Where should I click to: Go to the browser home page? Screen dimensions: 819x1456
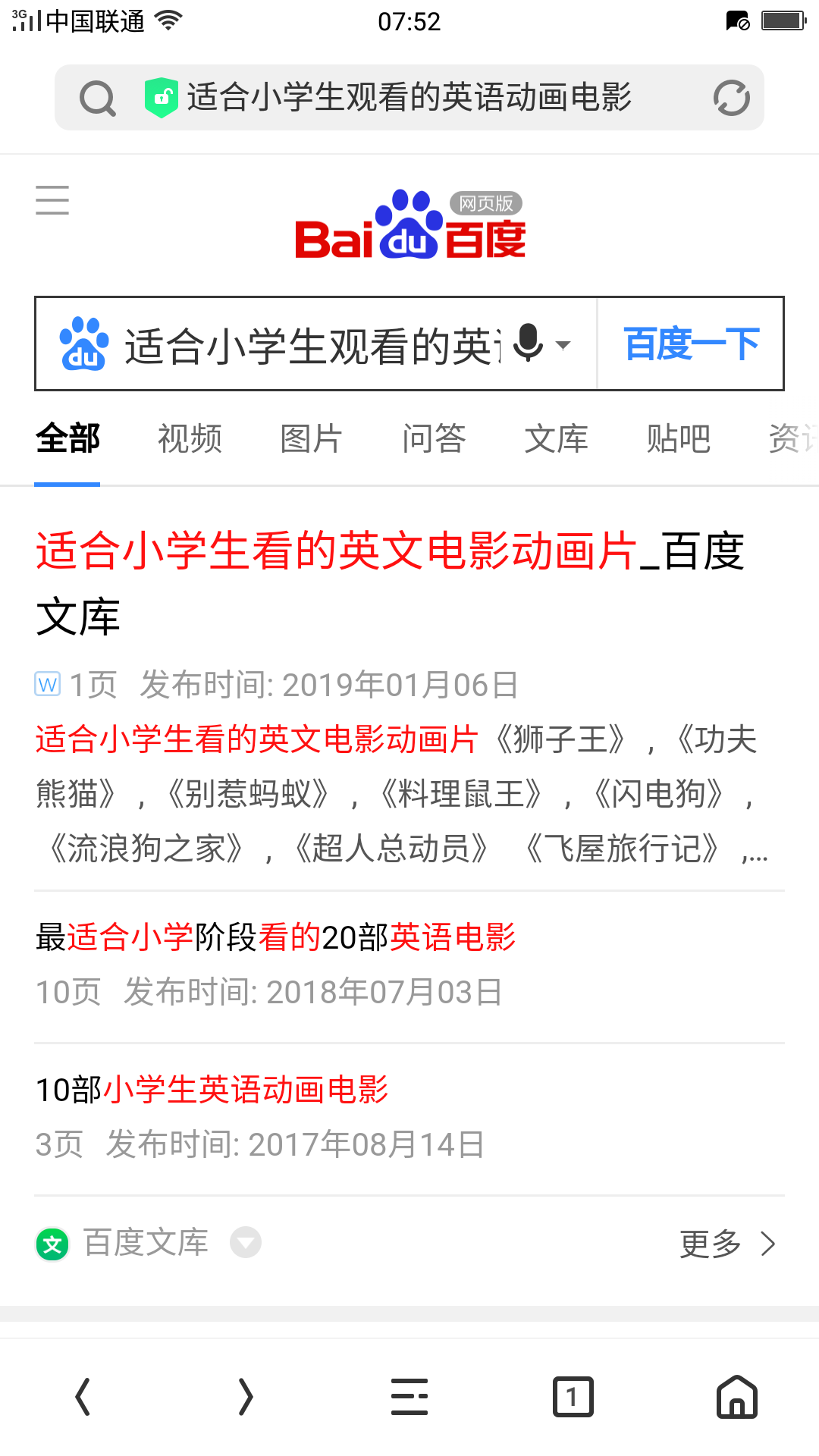[736, 1397]
